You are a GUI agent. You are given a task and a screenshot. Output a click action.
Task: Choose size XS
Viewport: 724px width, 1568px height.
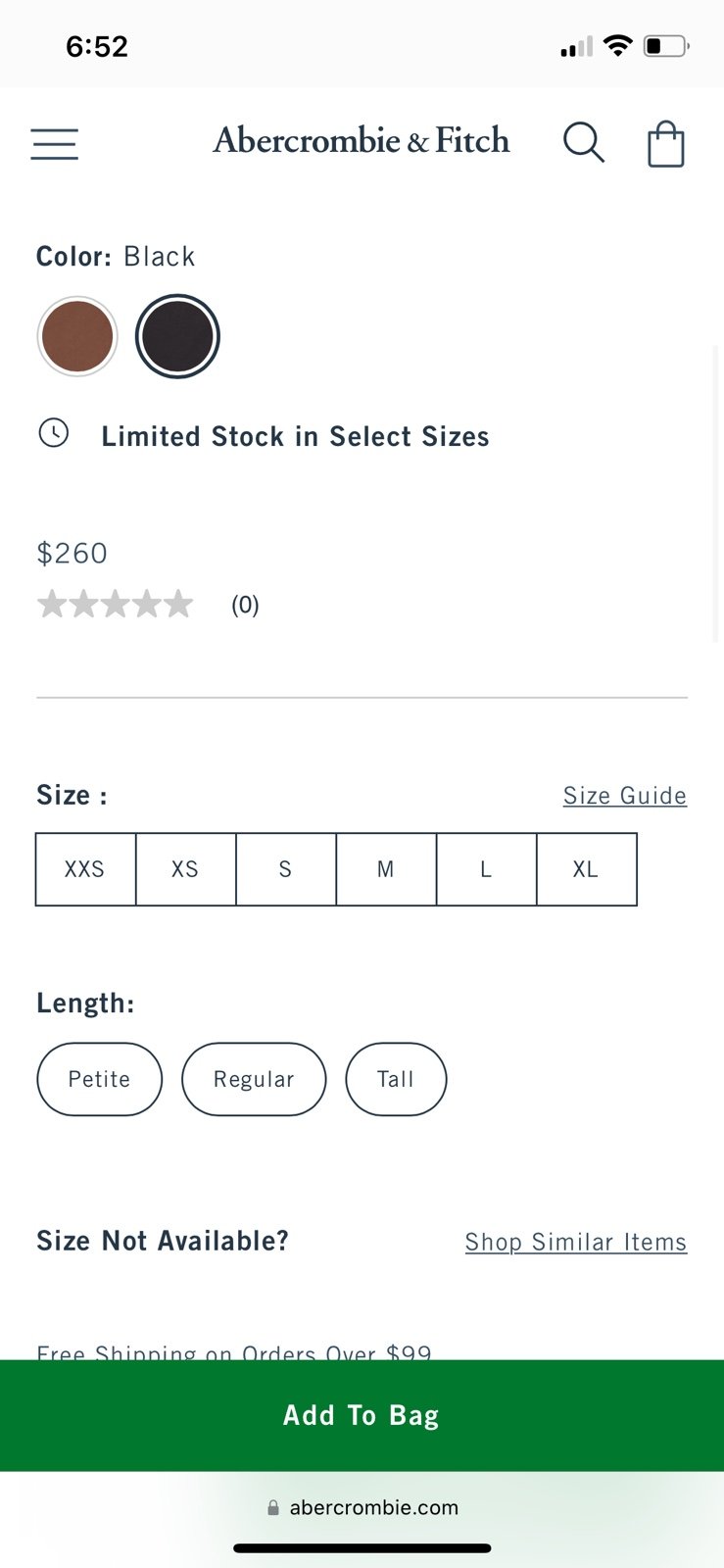[x=185, y=869]
